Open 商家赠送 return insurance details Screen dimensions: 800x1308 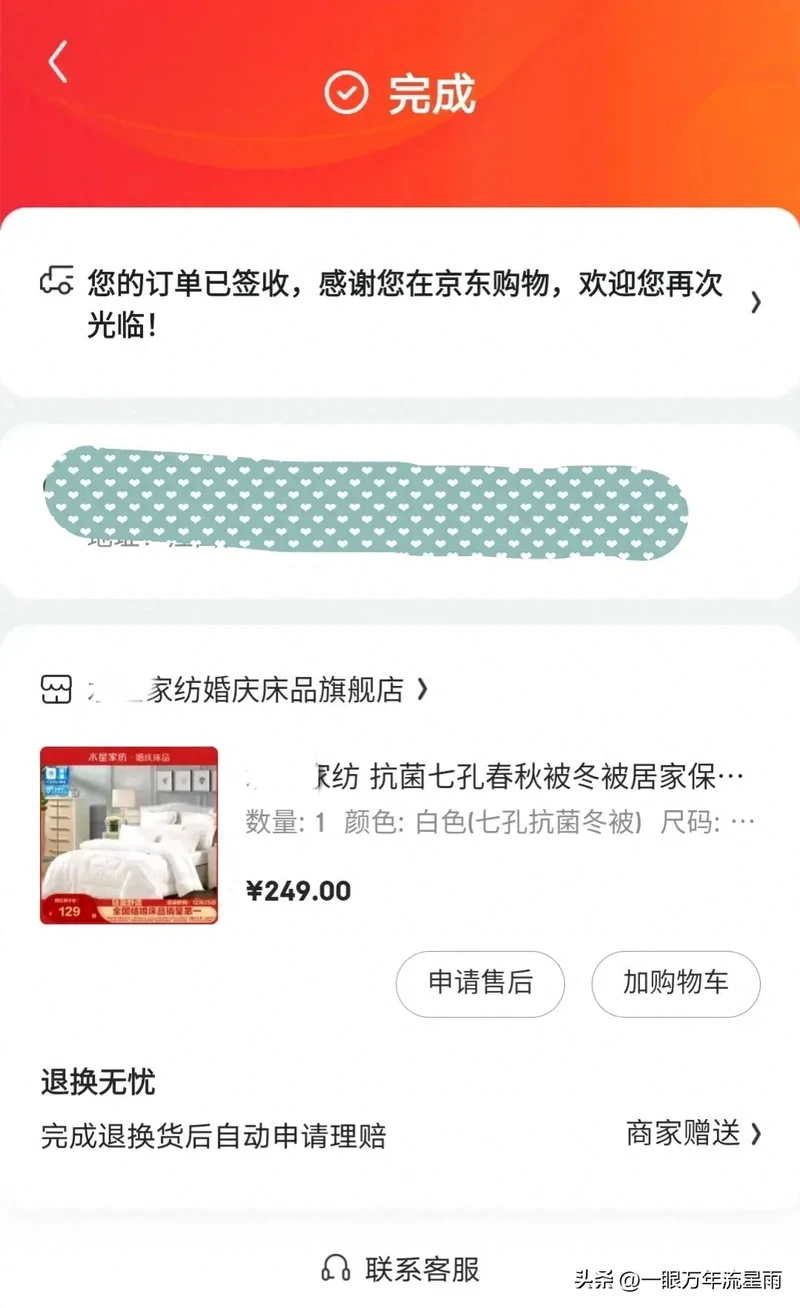[x=693, y=1133]
